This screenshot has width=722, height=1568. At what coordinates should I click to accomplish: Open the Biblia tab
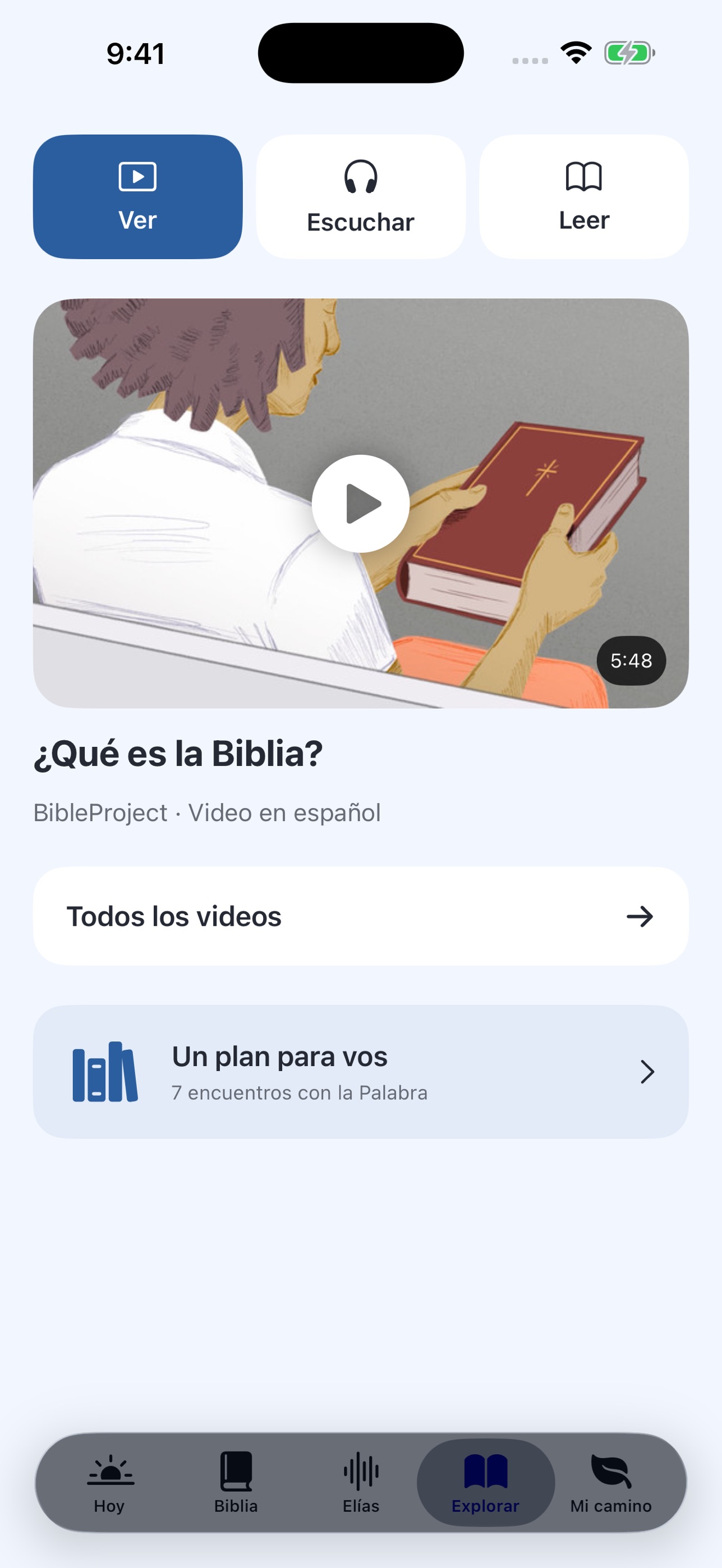[x=236, y=1483]
